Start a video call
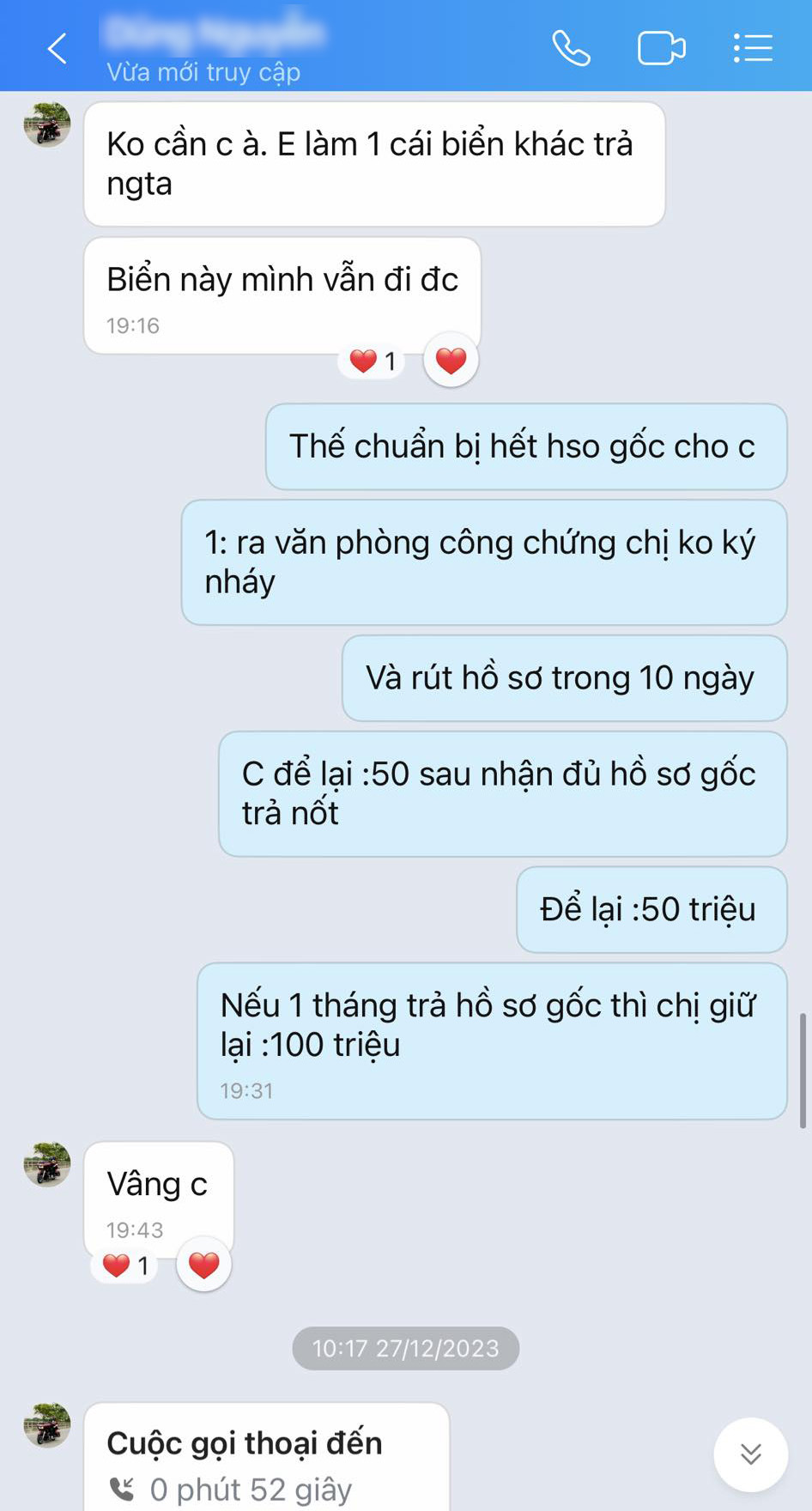Image resolution: width=812 pixels, height=1511 pixels. tap(661, 48)
